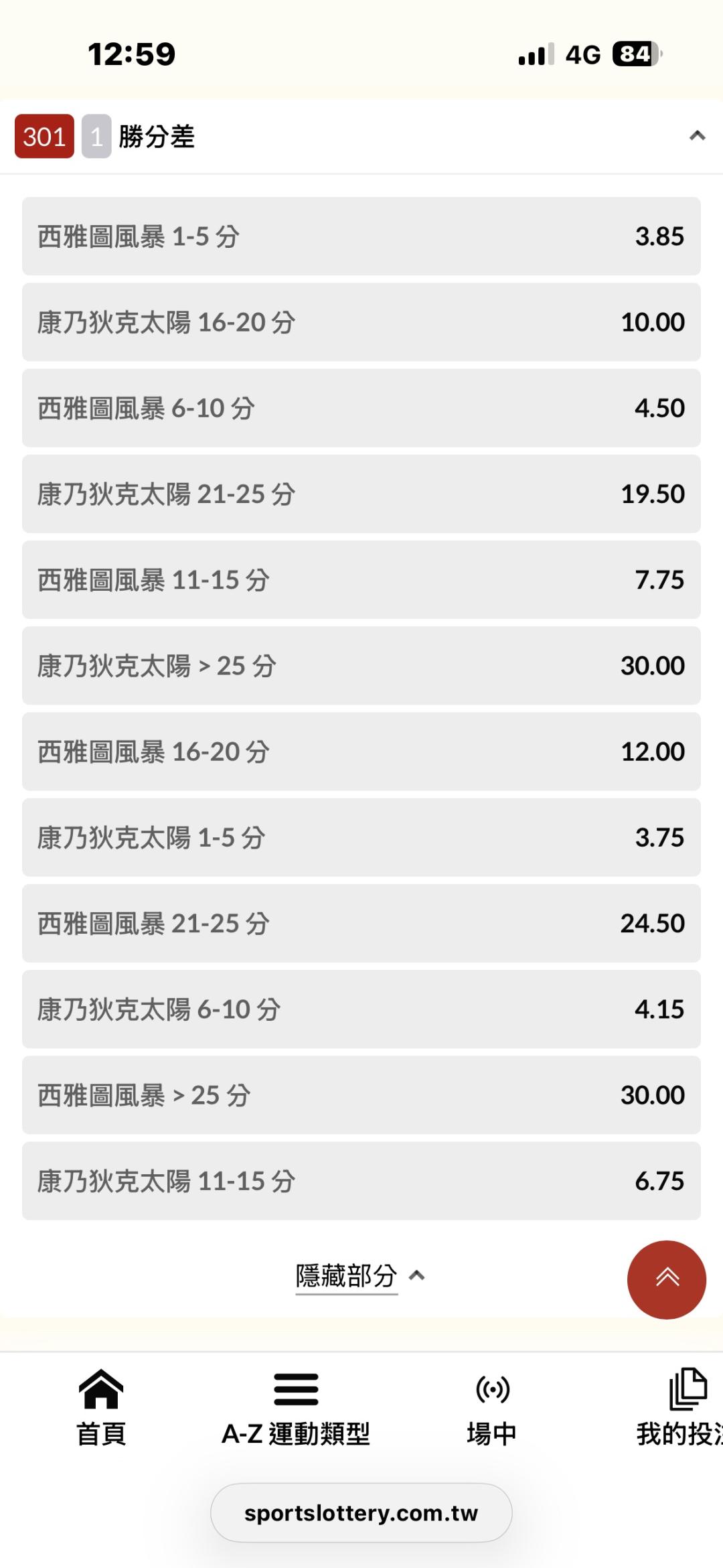Choose 西雅圖風暴 6-10 分 odds 4.50
Screen dimensions: 723x1568
point(361,408)
